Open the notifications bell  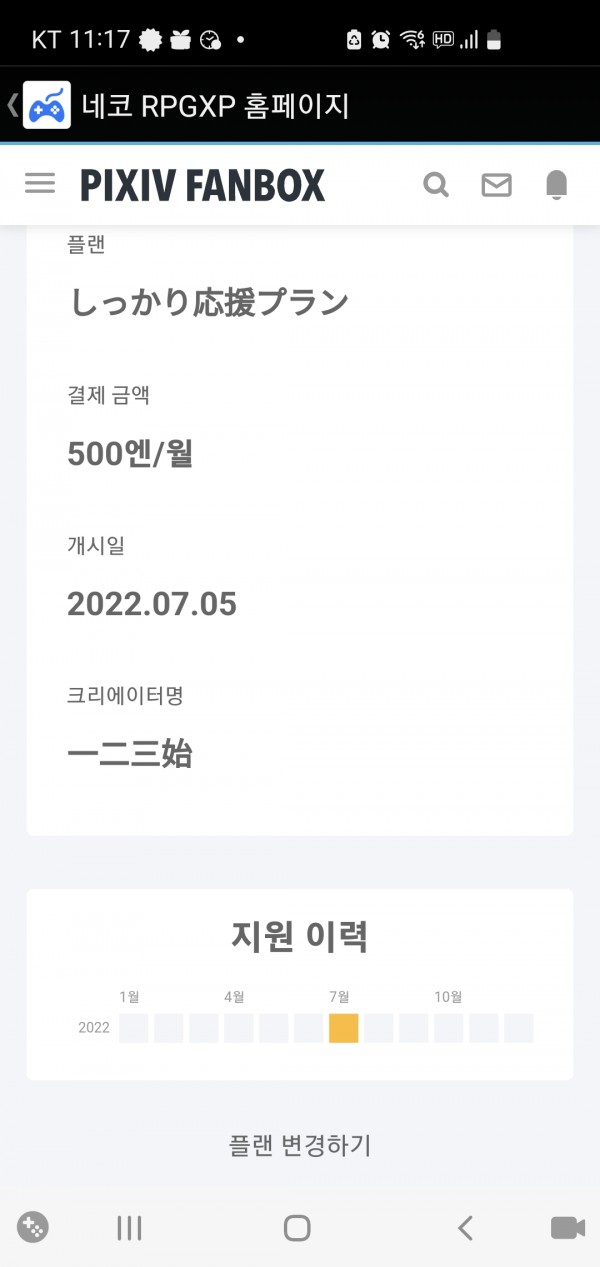556,185
